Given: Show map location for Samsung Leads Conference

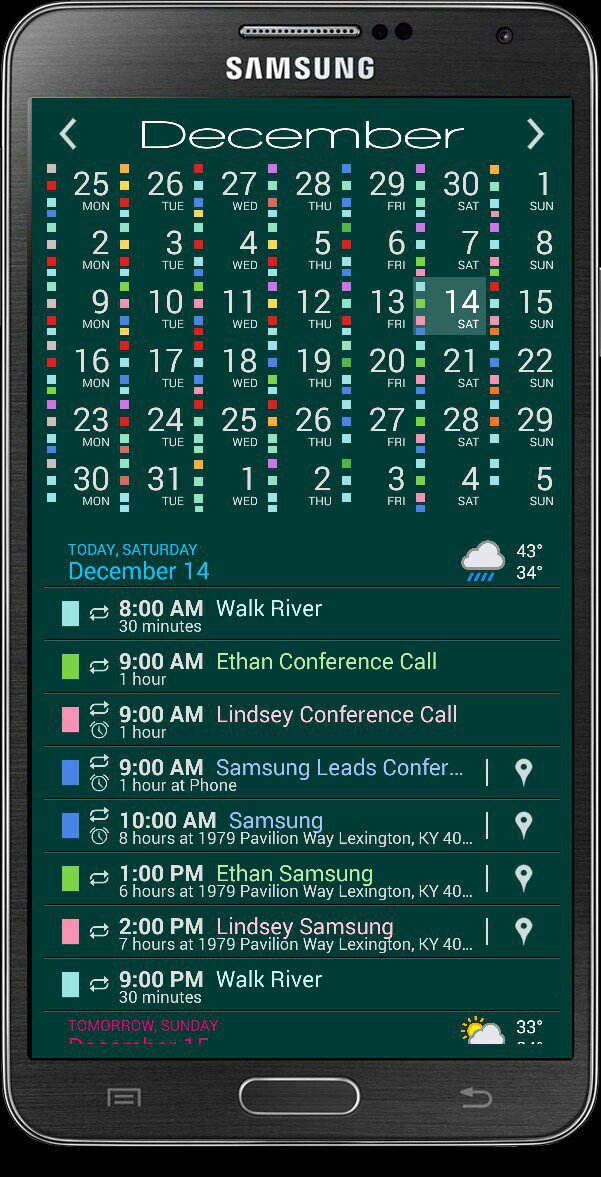Looking at the screenshot, I should [523, 772].
